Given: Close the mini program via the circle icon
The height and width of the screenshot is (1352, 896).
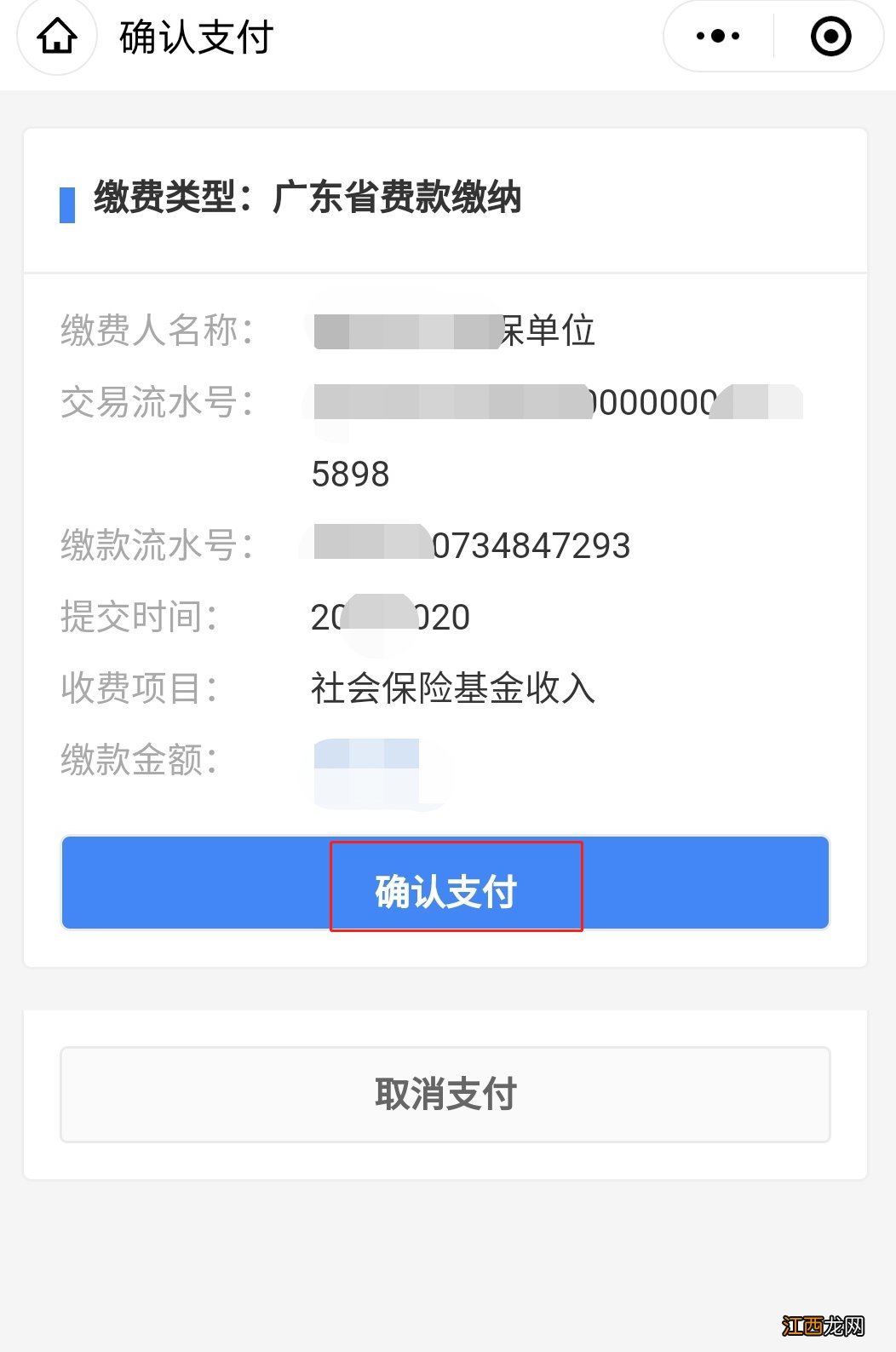Looking at the screenshot, I should tap(830, 37).
